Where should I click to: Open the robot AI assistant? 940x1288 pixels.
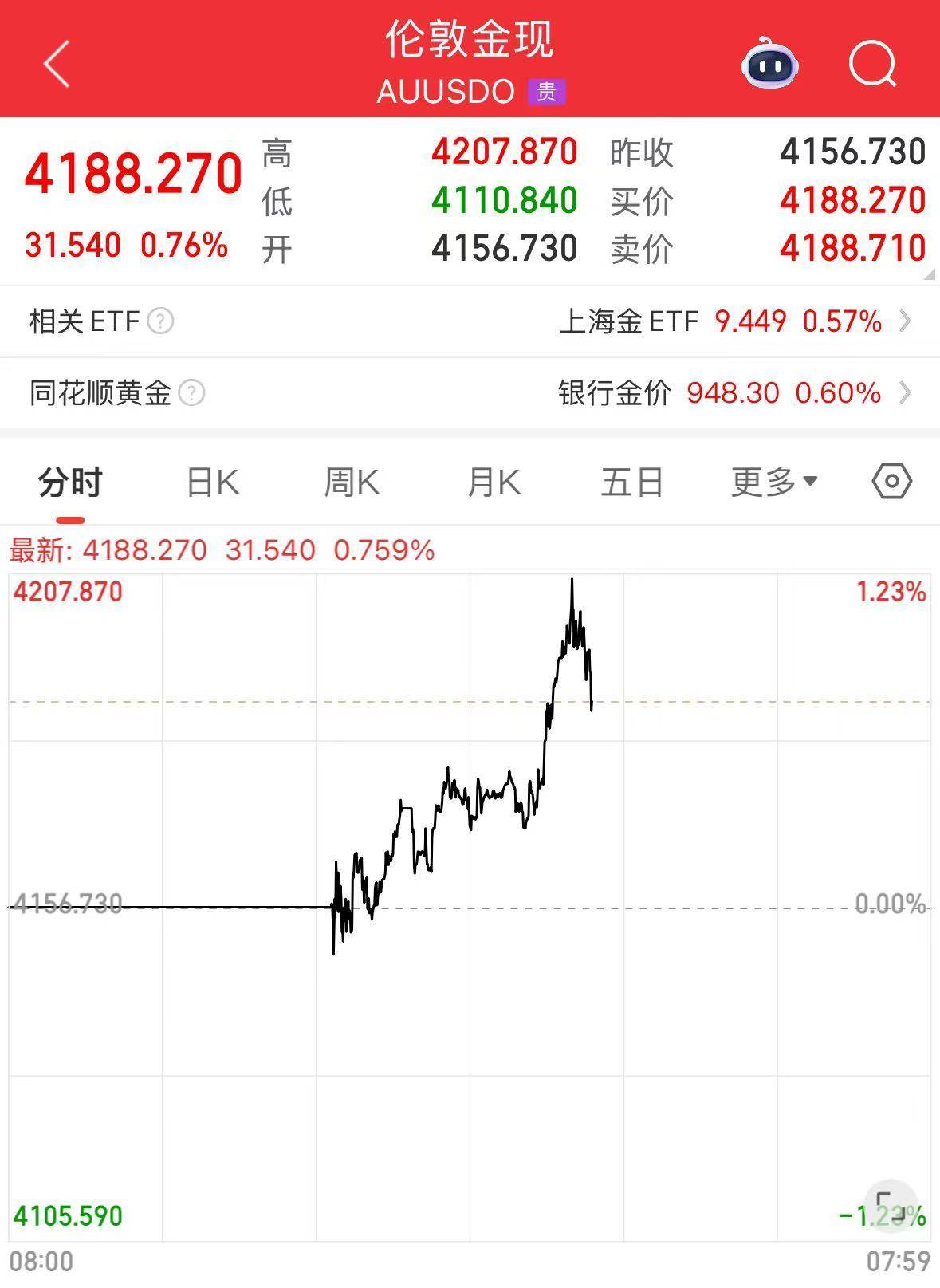coord(769,64)
